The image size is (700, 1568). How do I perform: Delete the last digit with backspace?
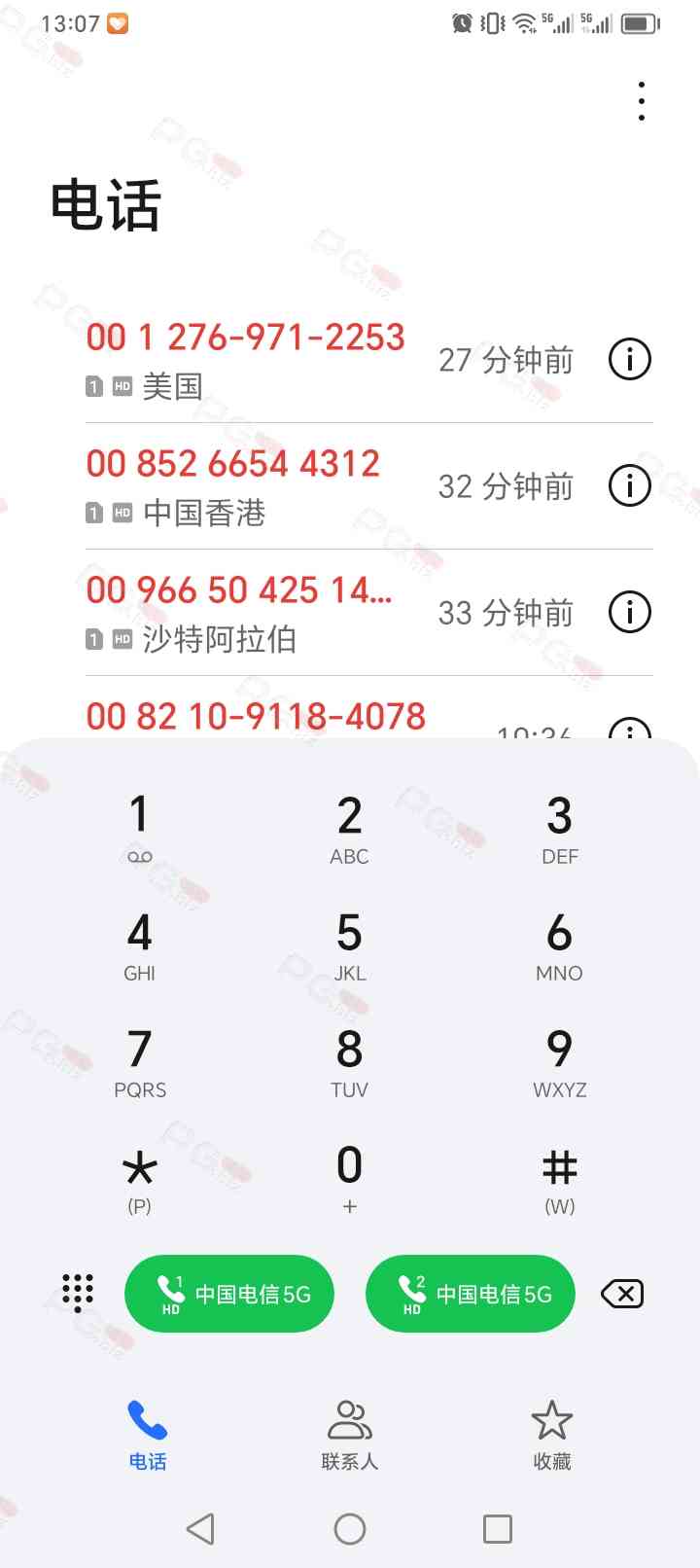pyautogui.click(x=622, y=1294)
